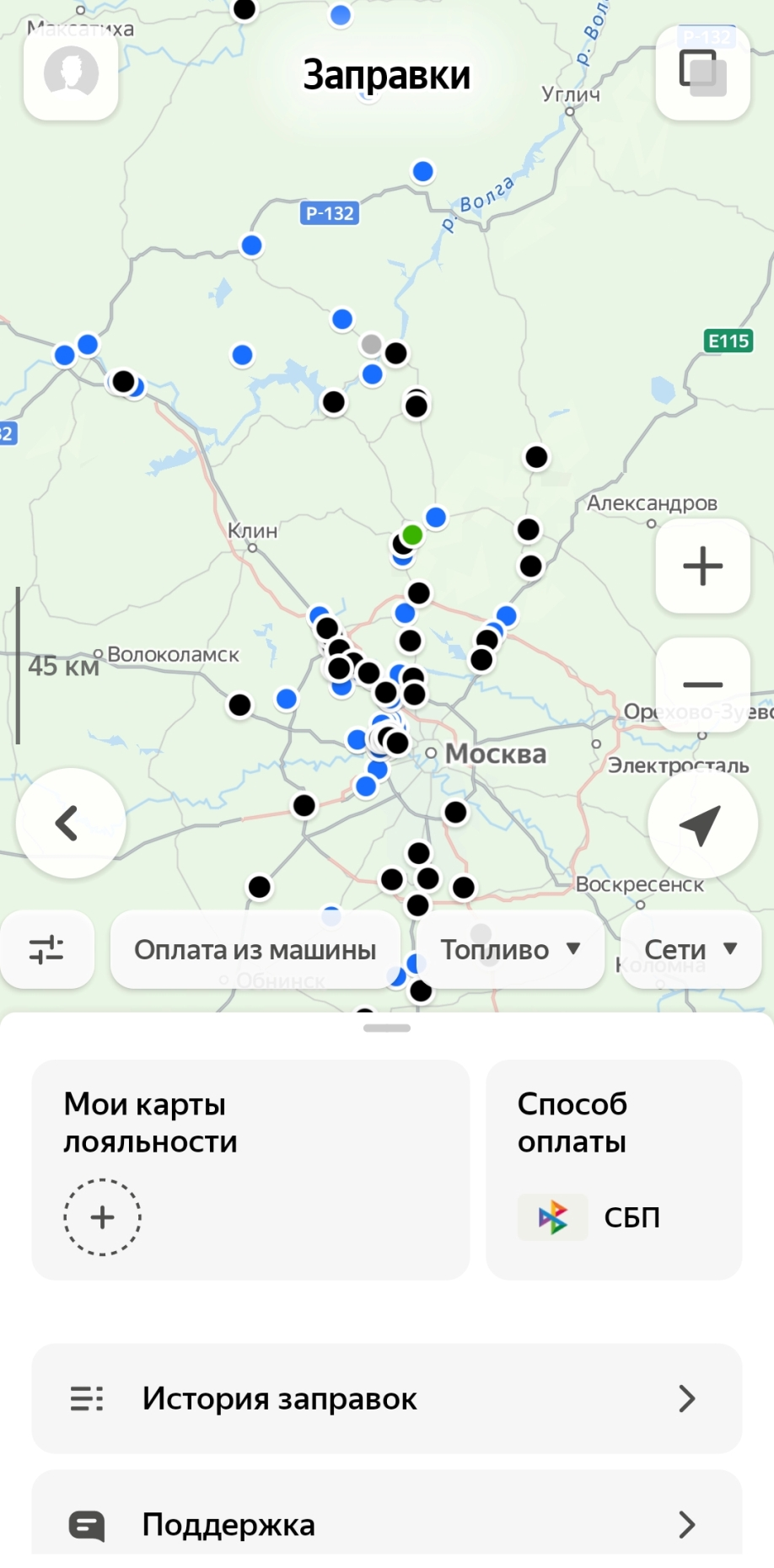Expand the Сети dropdown
Image resolution: width=774 pixels, height=1568 pixels.
[691, 949]
